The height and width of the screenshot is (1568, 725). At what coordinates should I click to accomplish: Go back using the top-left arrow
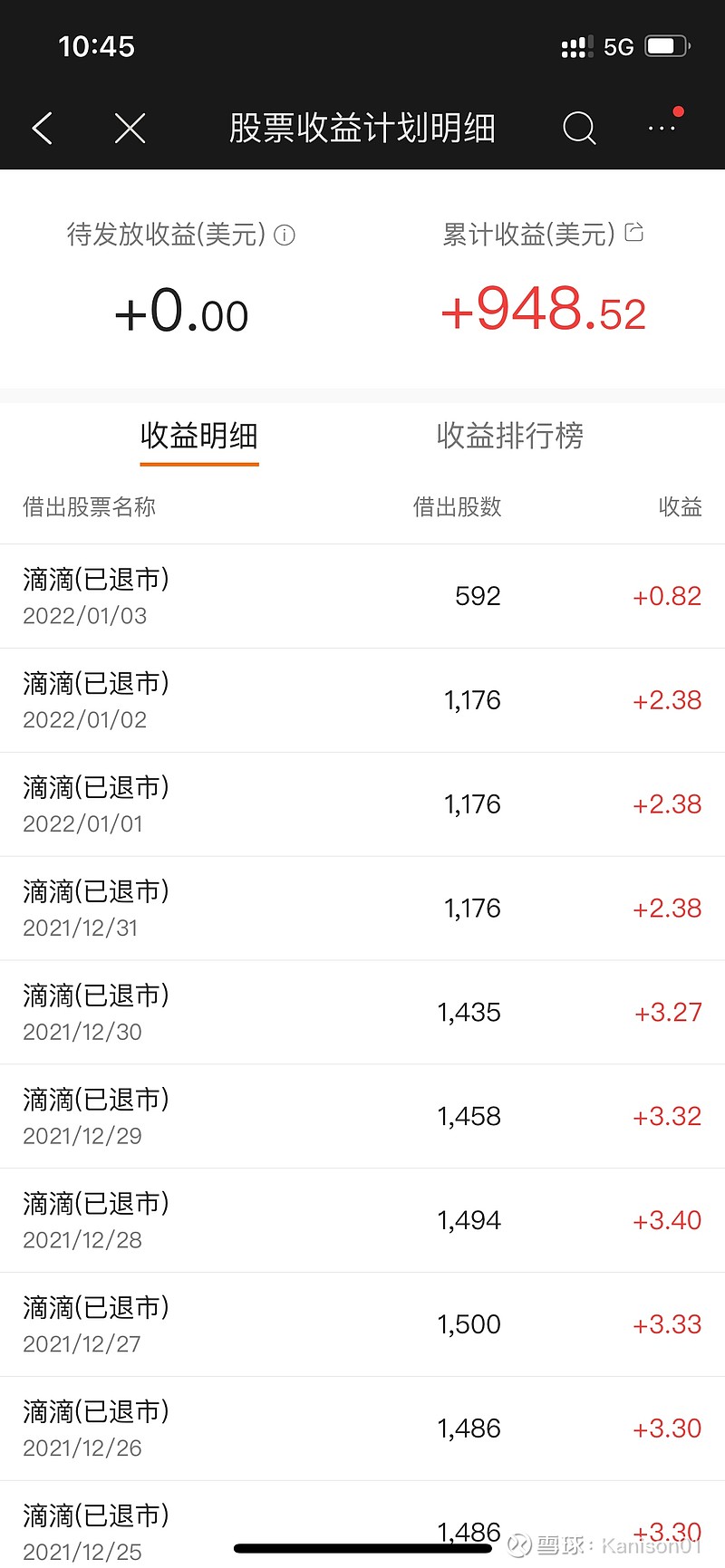43,129
